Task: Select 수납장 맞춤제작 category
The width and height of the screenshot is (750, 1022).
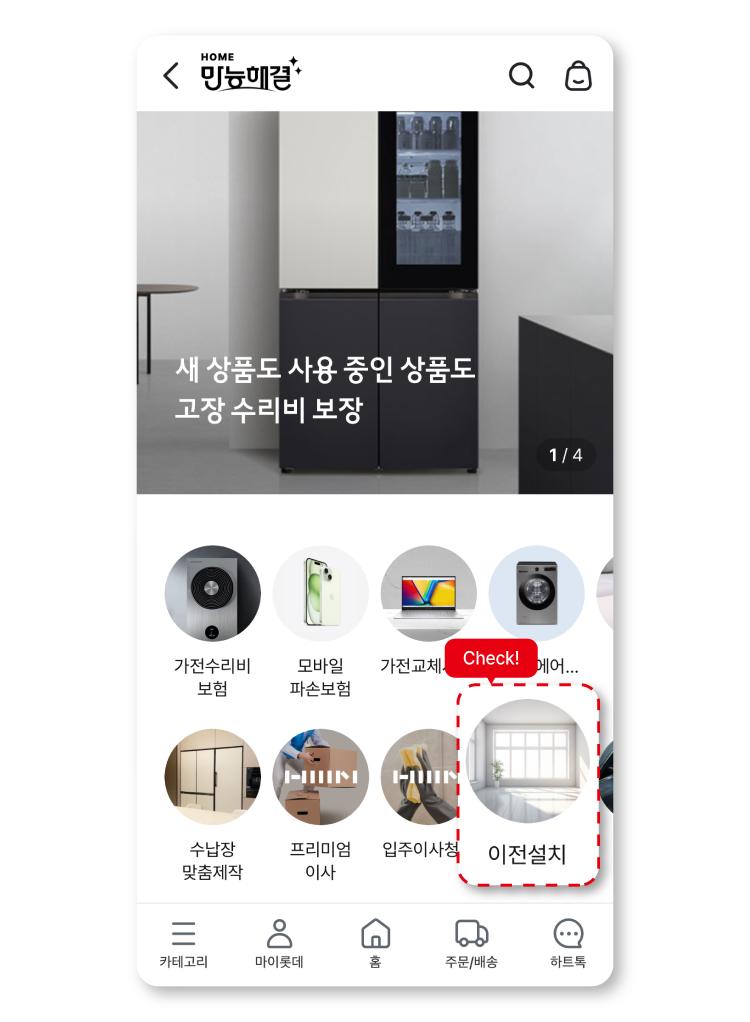Action: (x=212, y=777)
